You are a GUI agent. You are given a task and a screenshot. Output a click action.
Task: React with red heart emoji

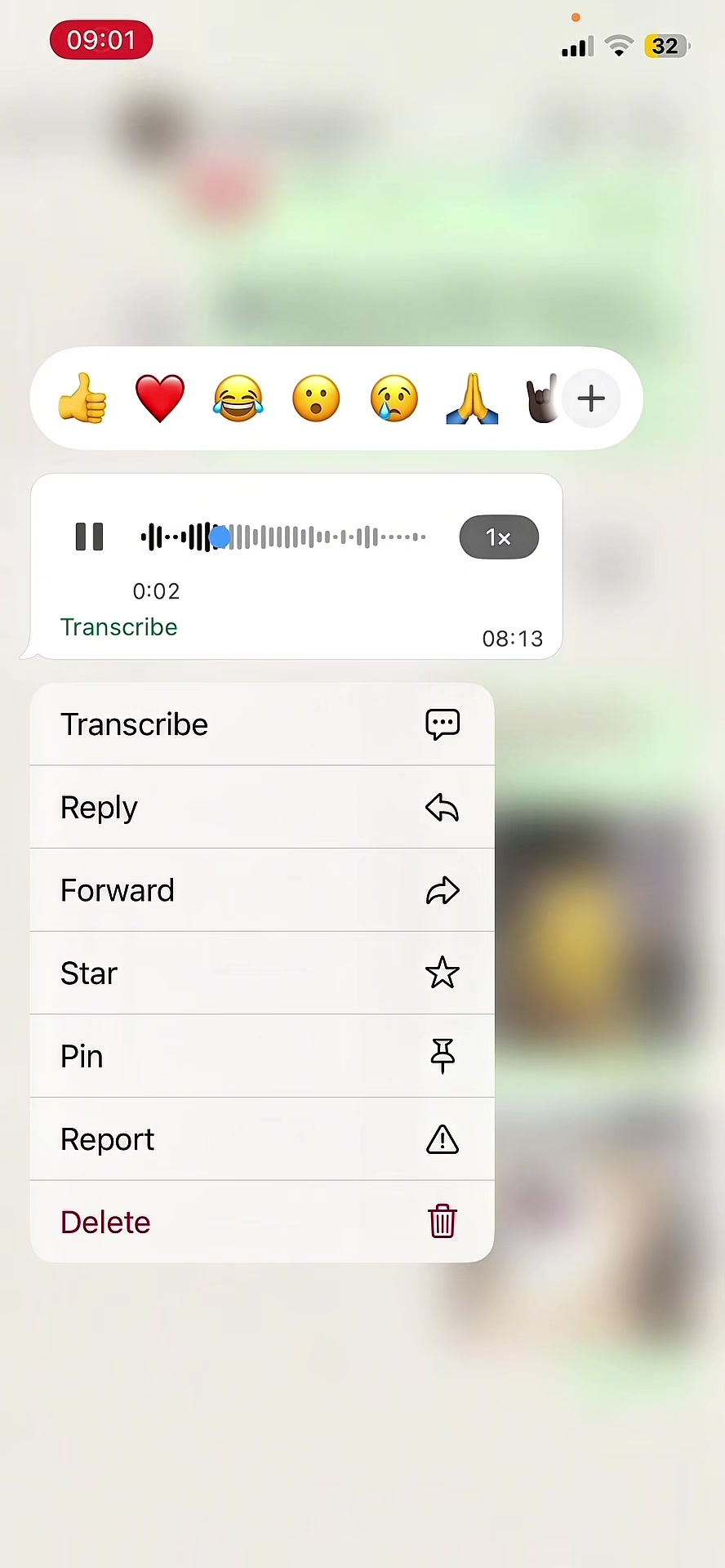click(x=160, y=399)
